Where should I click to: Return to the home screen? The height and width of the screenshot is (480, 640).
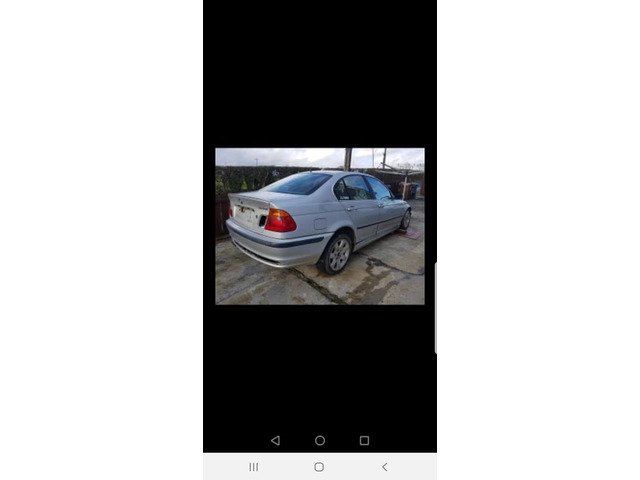pyautogui.click(x=319, y=467)
